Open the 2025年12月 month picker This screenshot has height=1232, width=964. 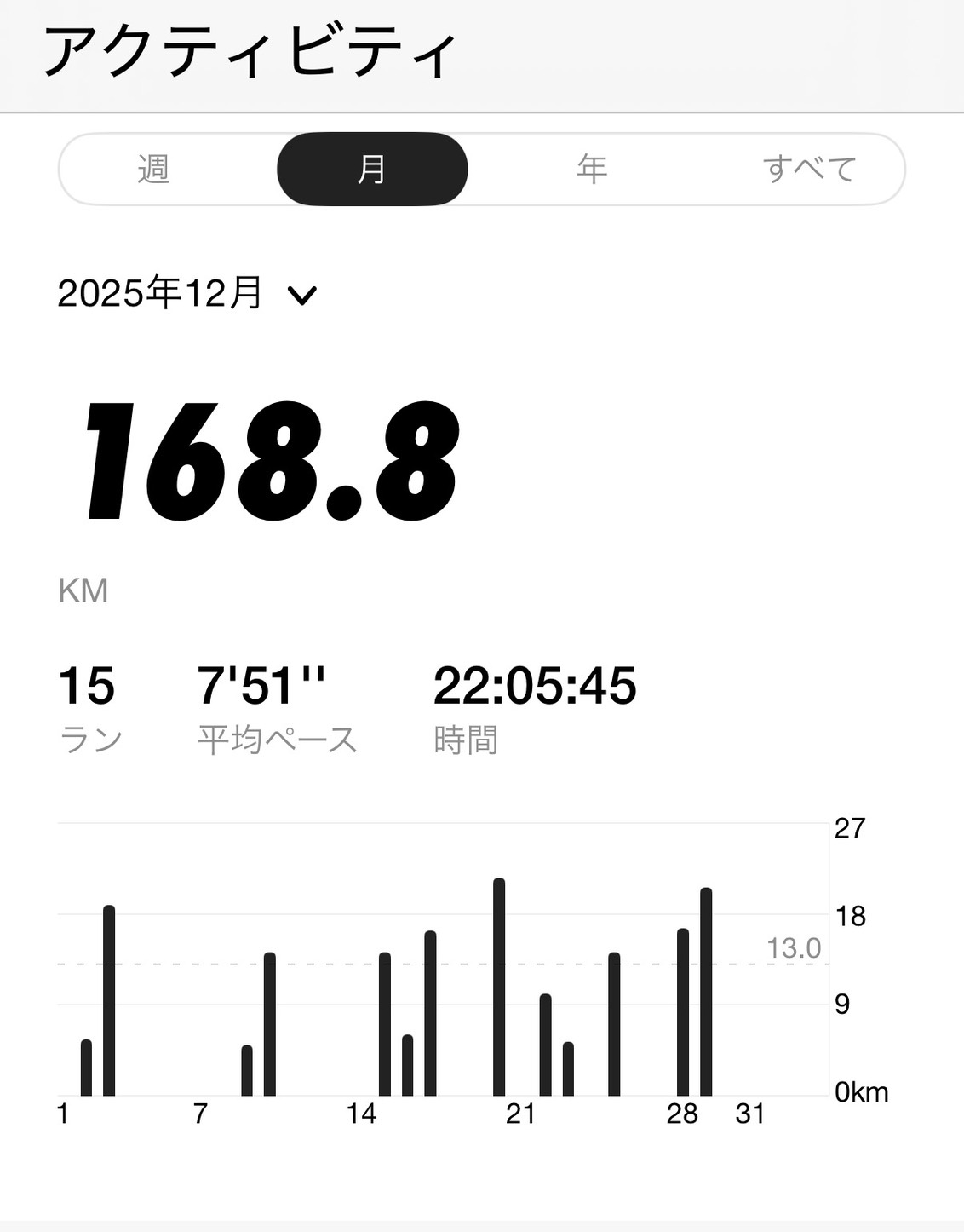187,294
